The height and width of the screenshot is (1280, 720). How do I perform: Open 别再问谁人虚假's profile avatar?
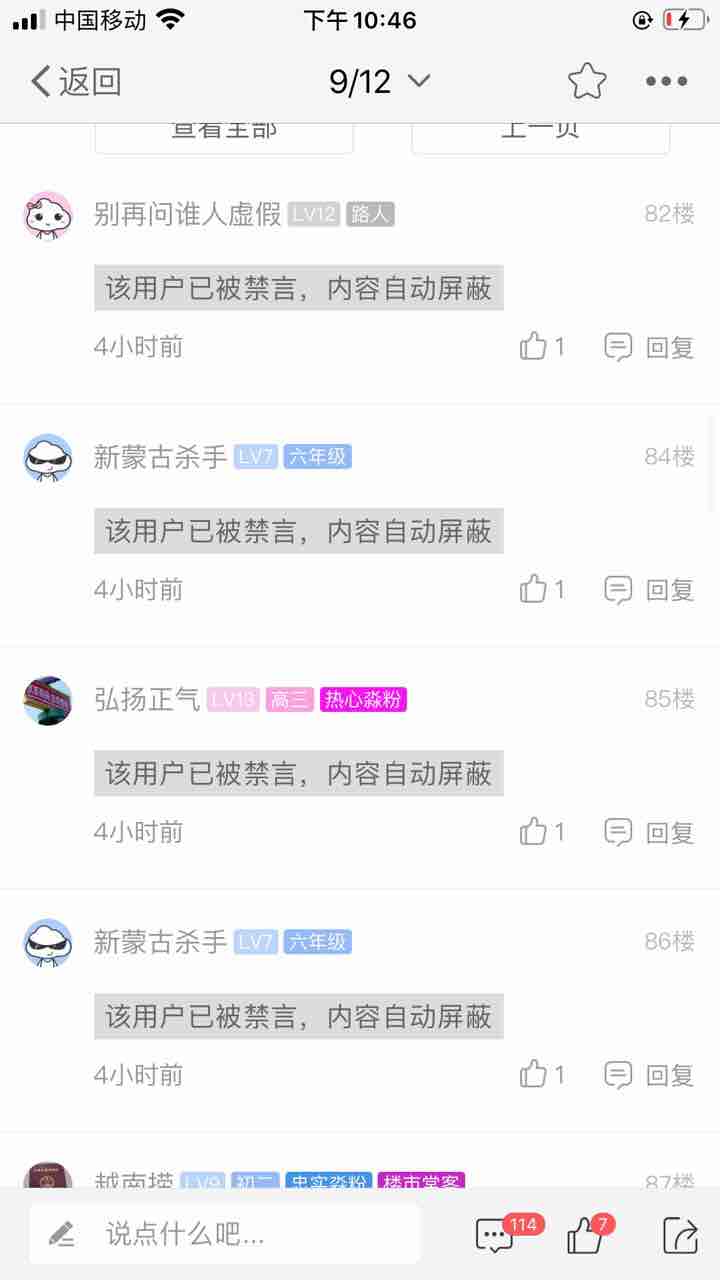(x=48, y=215)
